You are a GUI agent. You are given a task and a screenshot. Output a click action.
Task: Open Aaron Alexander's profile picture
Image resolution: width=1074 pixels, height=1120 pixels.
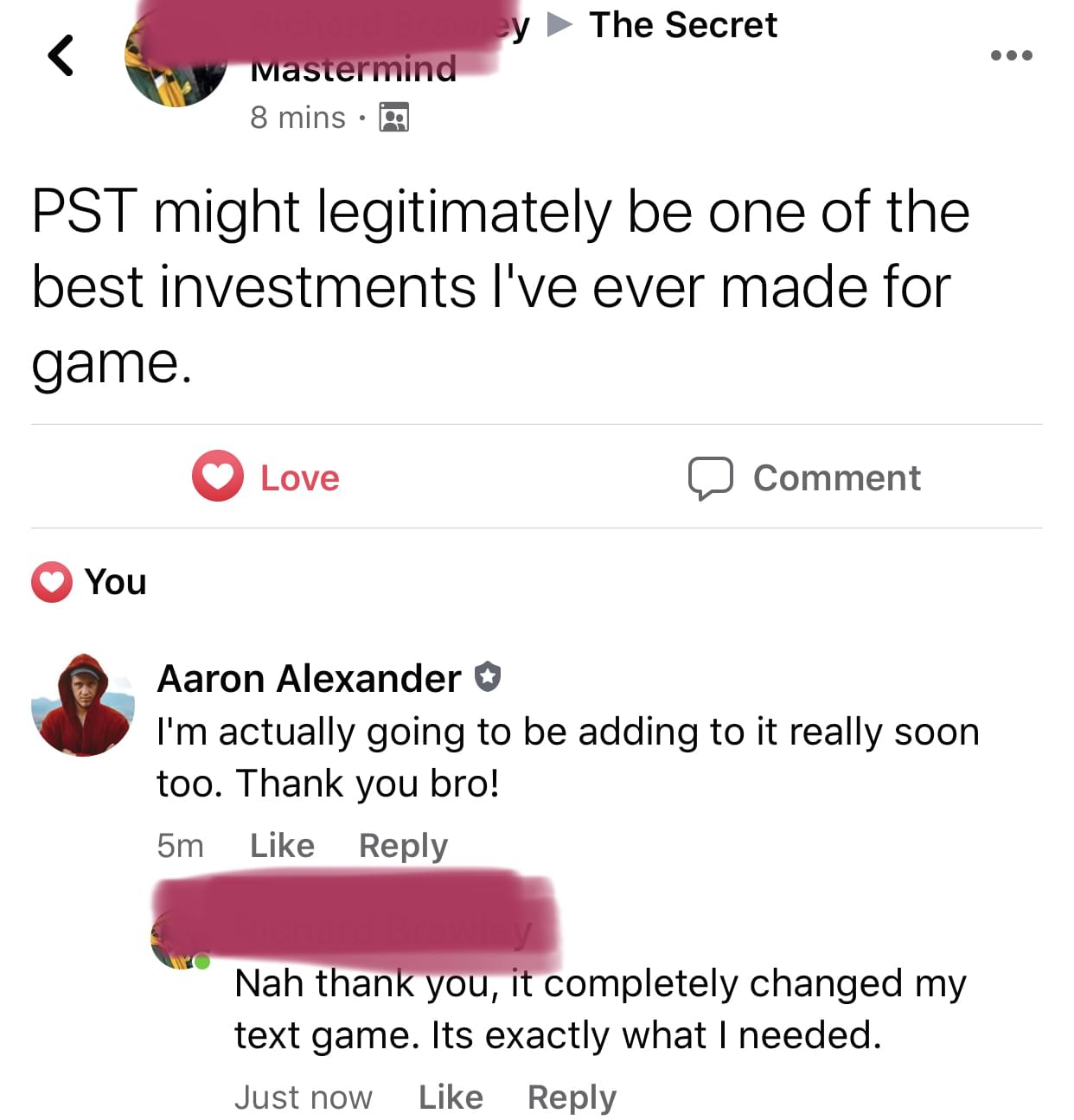(83, 705)
